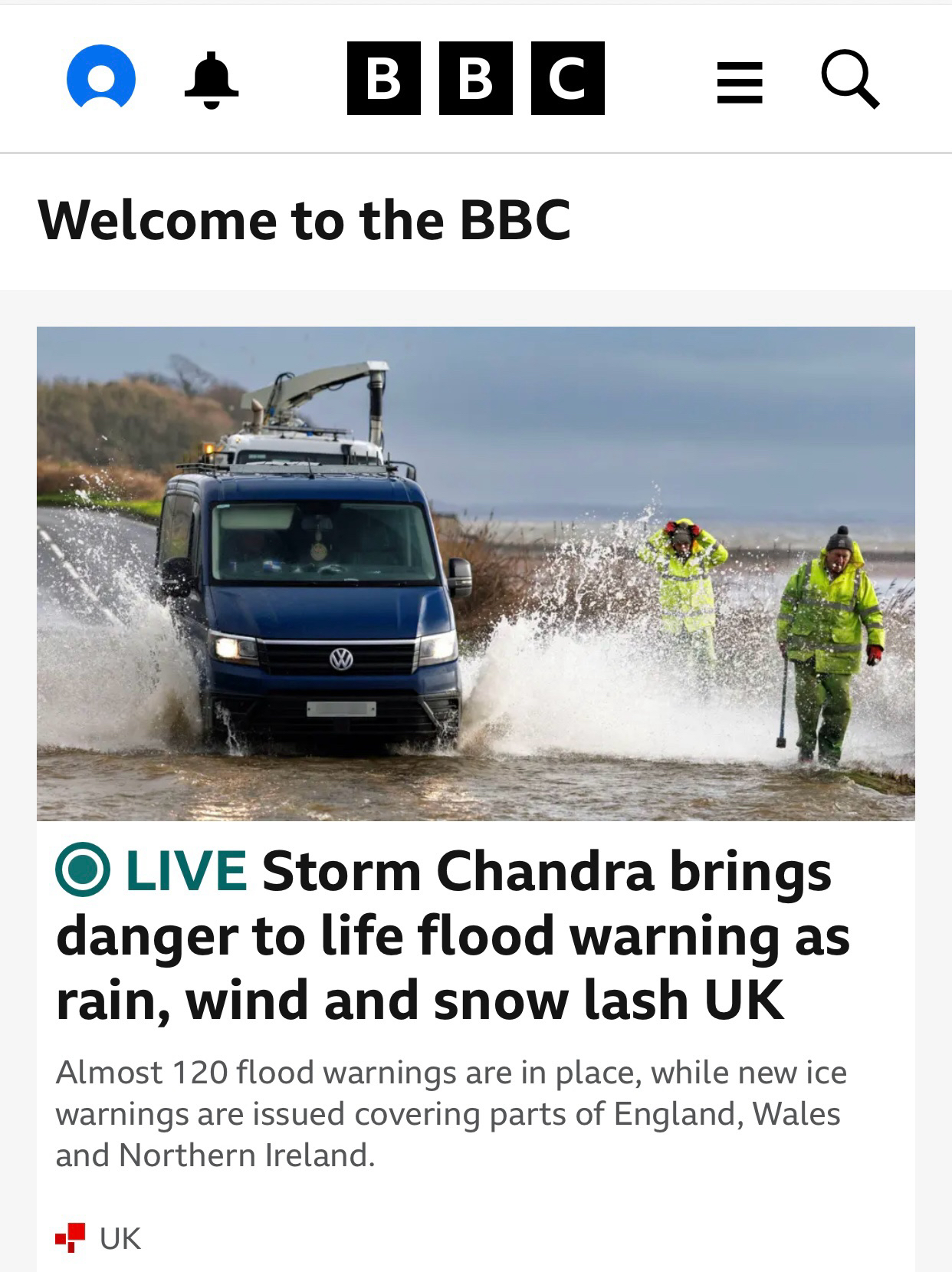This screenshot has height=1272, width=952.
Task: Open the search magnifier
Action: point(849,80)
